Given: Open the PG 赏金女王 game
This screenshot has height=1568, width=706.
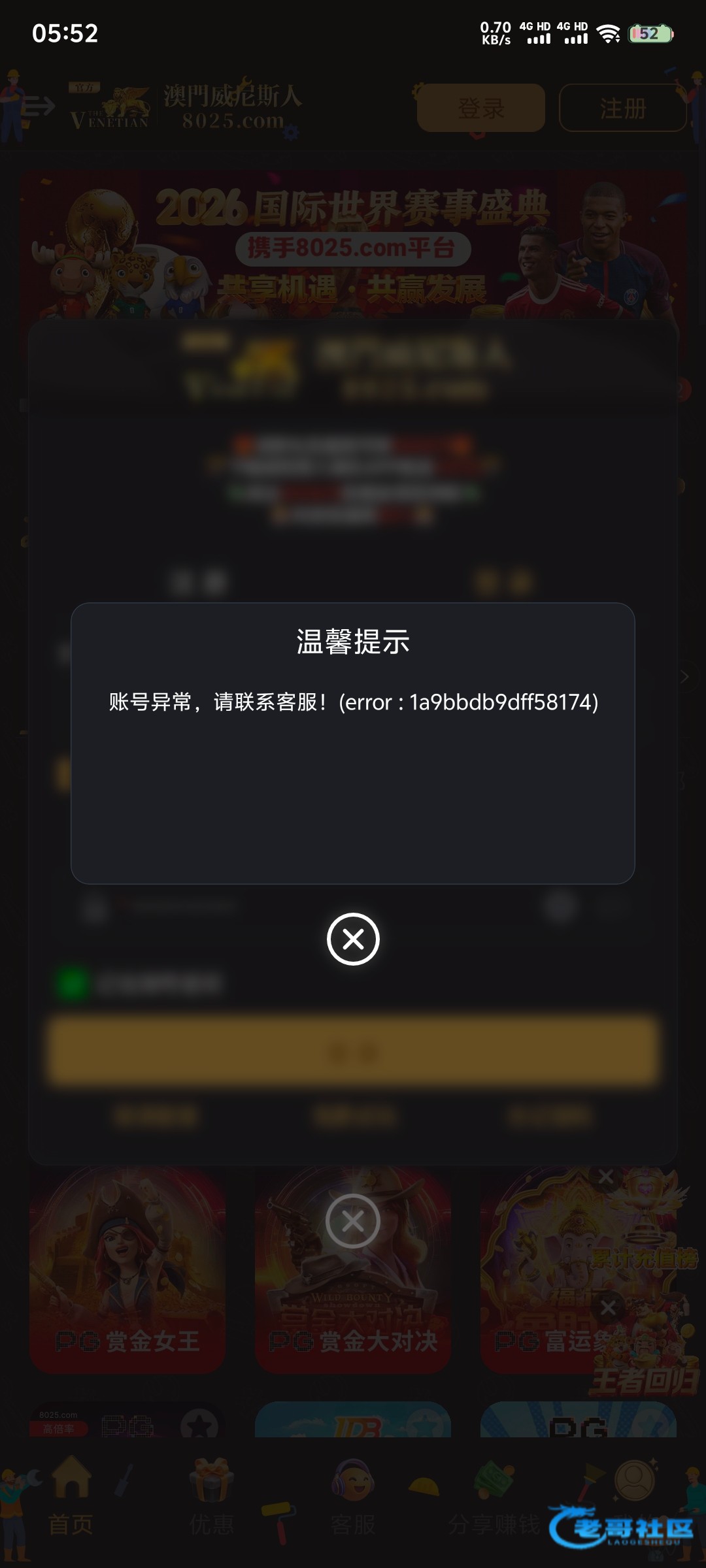Looking at the screenshot, I should [127, 1271].
